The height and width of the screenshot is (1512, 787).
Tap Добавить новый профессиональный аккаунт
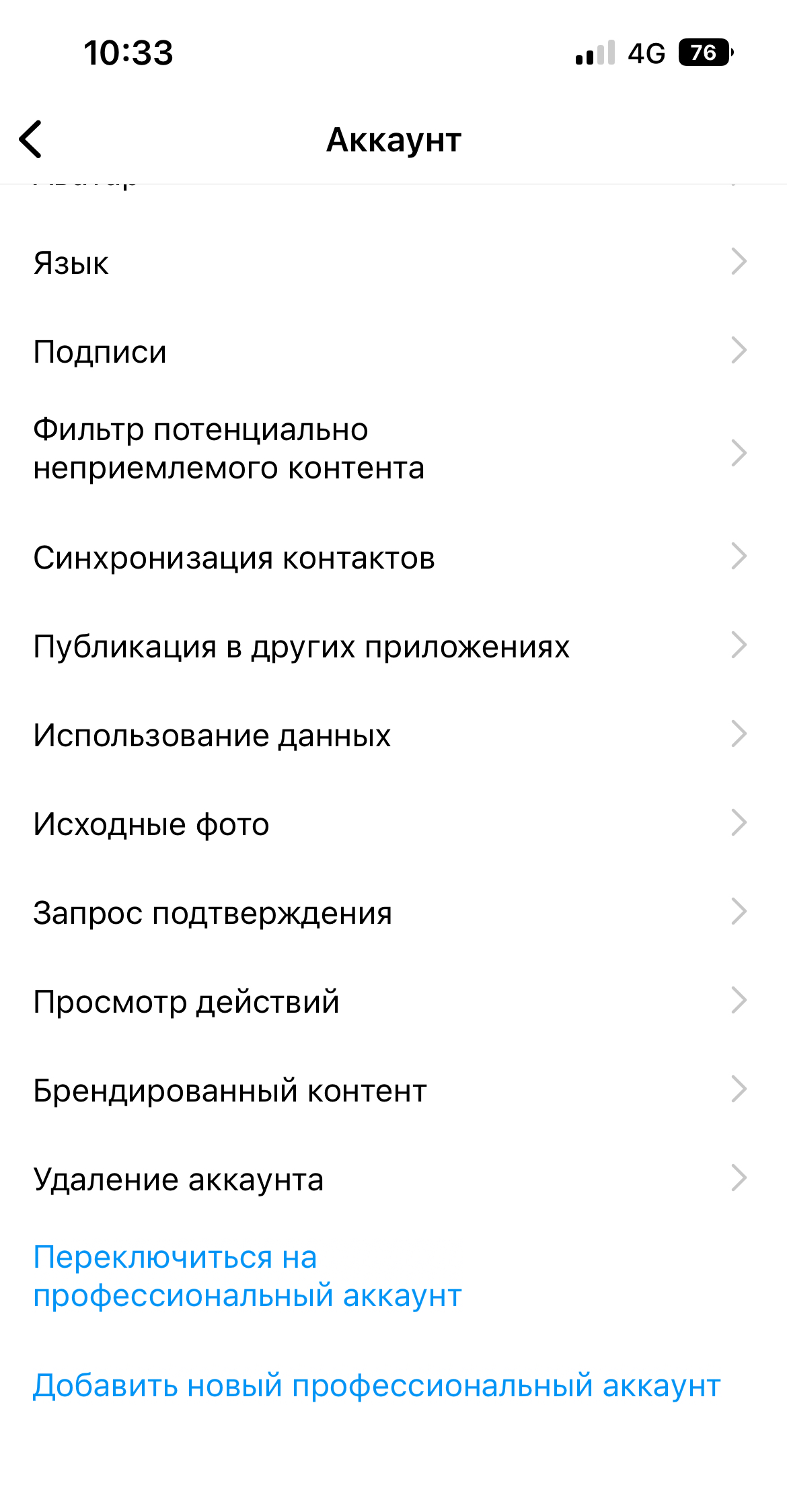point(377,1385)
